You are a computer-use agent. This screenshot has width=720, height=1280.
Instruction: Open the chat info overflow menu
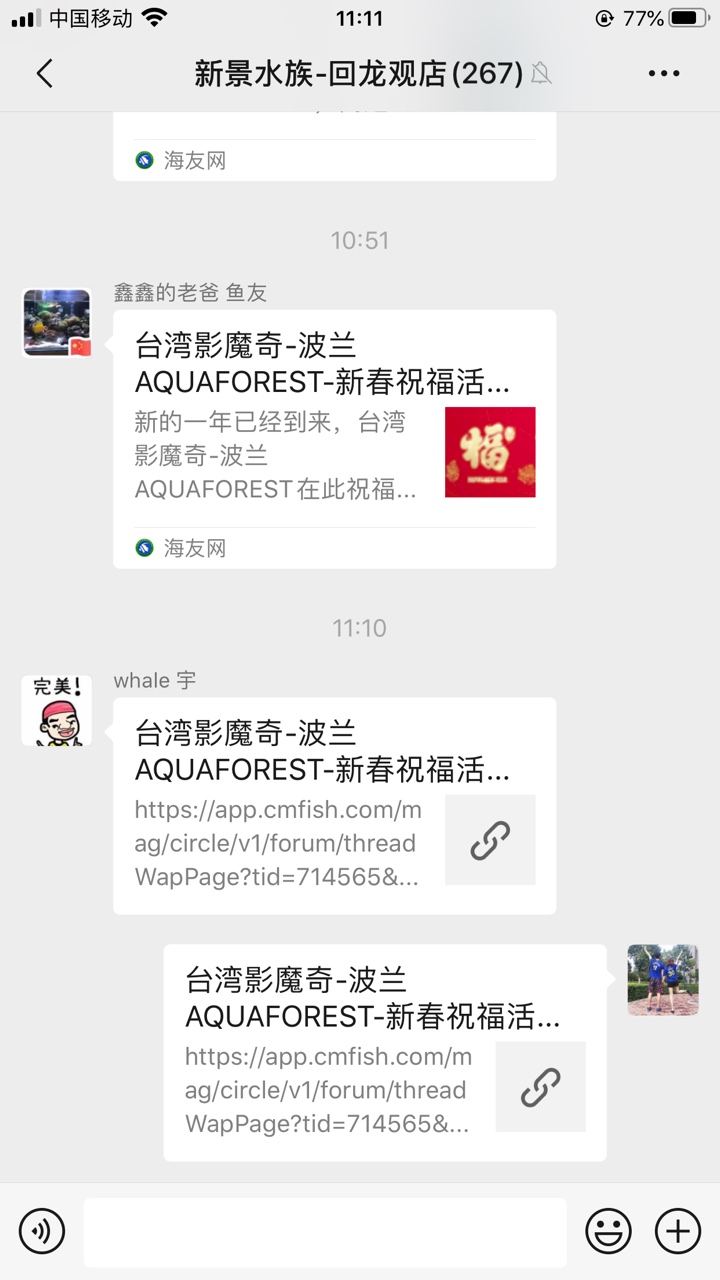[x=664, y=74]
